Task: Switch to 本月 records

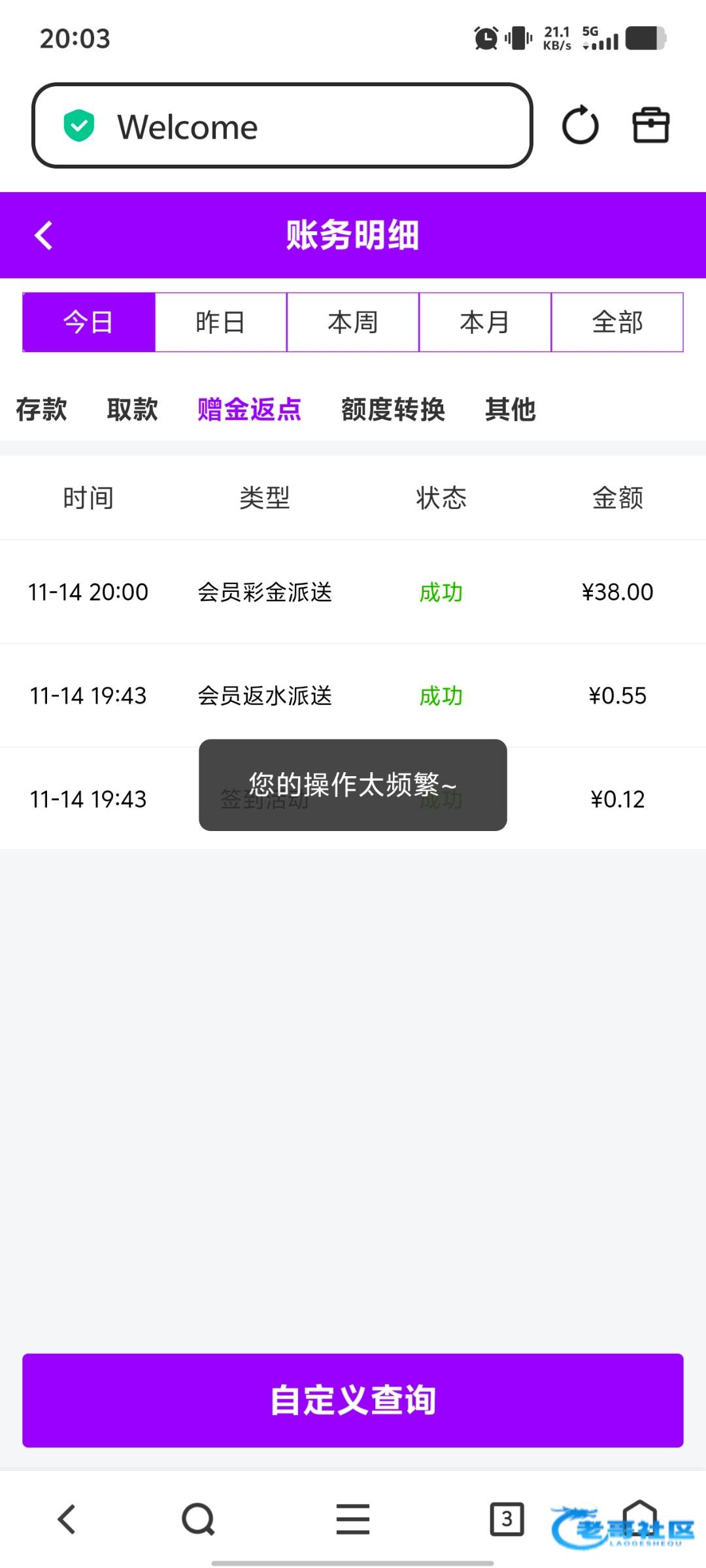Action: [485, 322]
